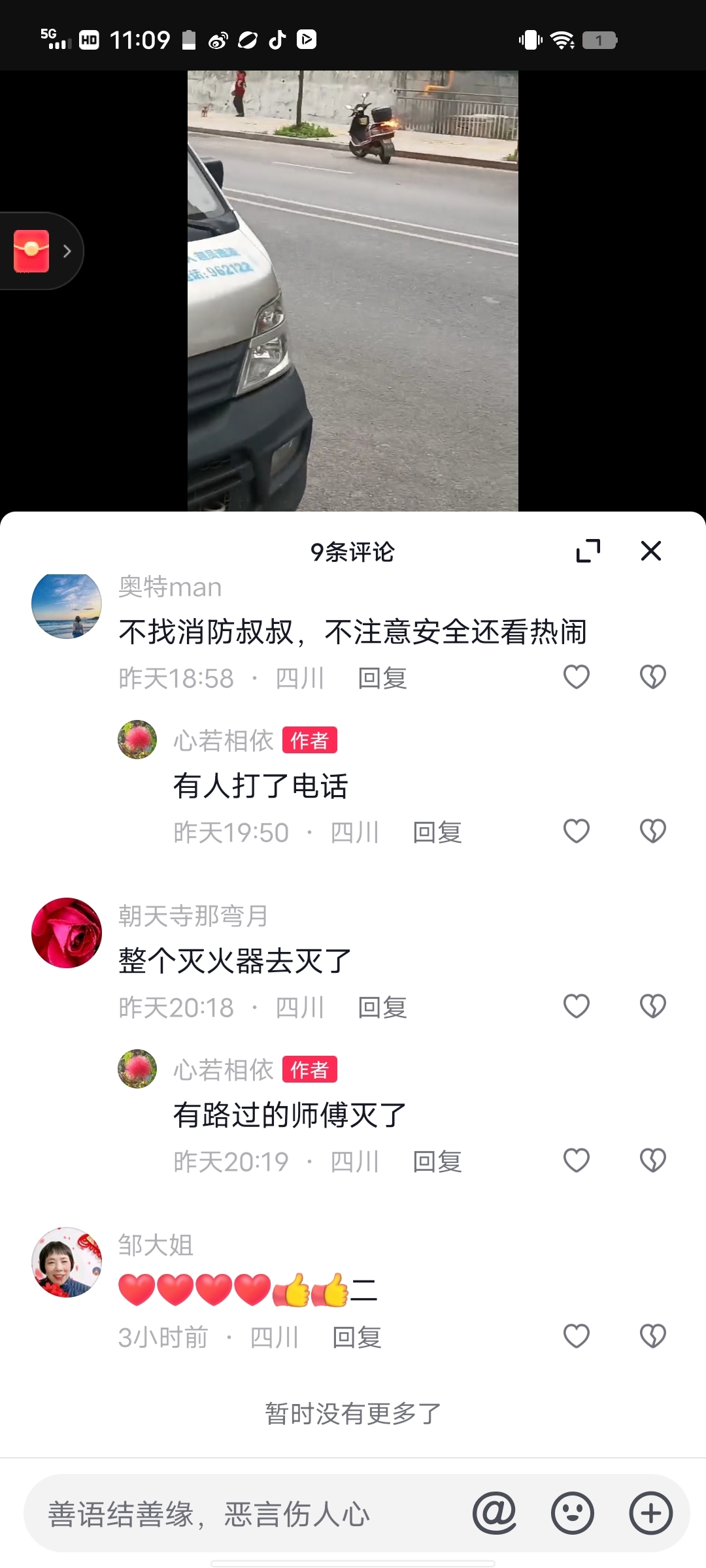Focus the comment input field
Viewport: 706px width, 1568px height.
pyautogui.click(x=248, y=1513)
